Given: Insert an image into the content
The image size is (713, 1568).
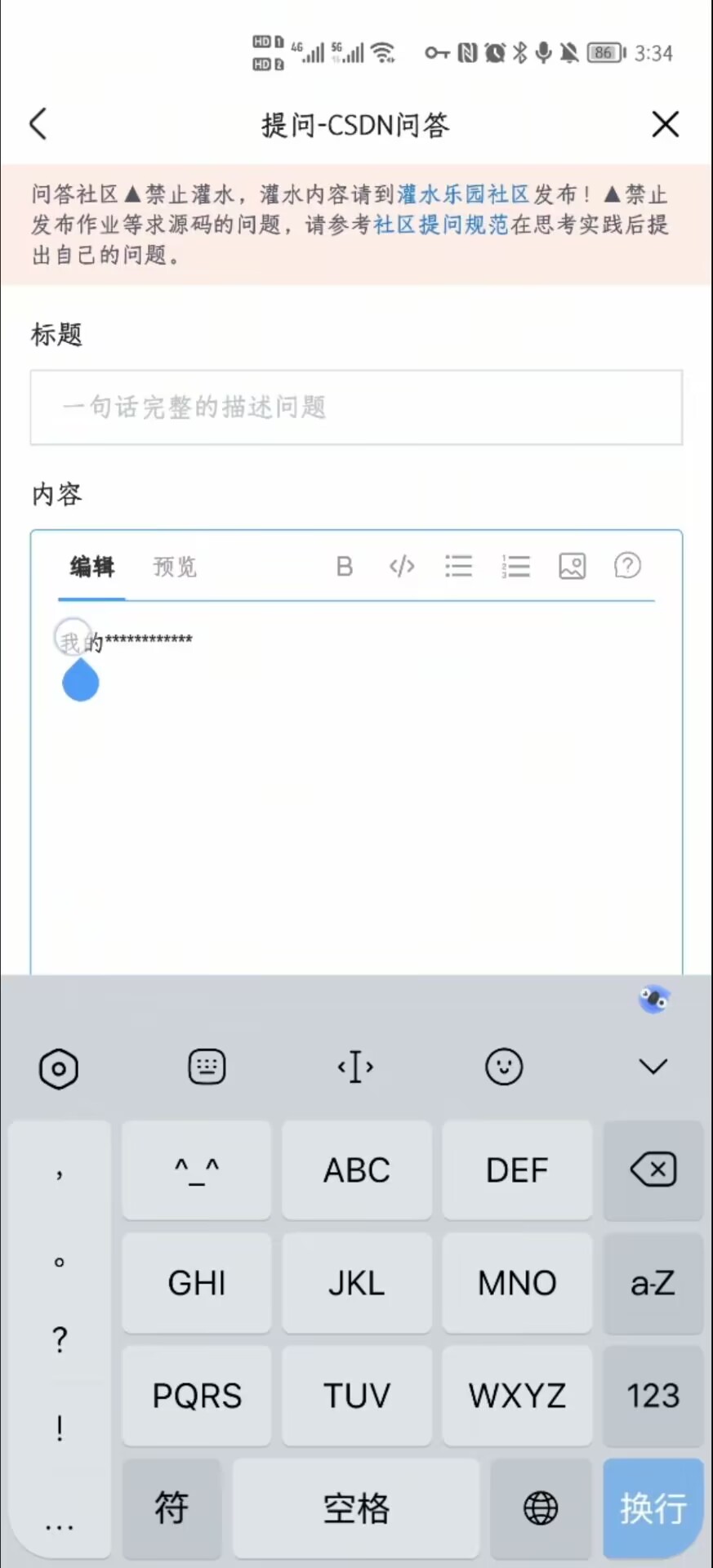Looking at the screenshot, I should (572, 566).
